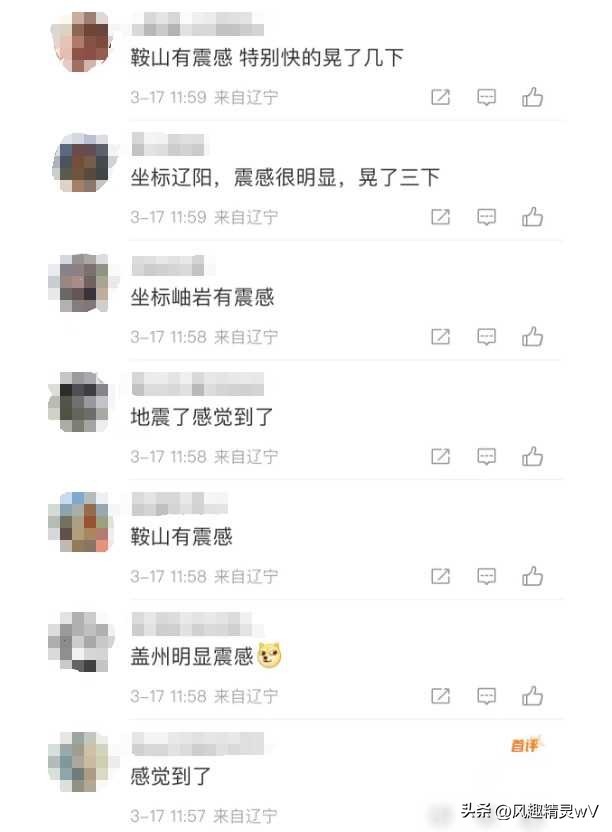Reply to the comment "坐标岫岩有震感"

(x=487, y=336)
